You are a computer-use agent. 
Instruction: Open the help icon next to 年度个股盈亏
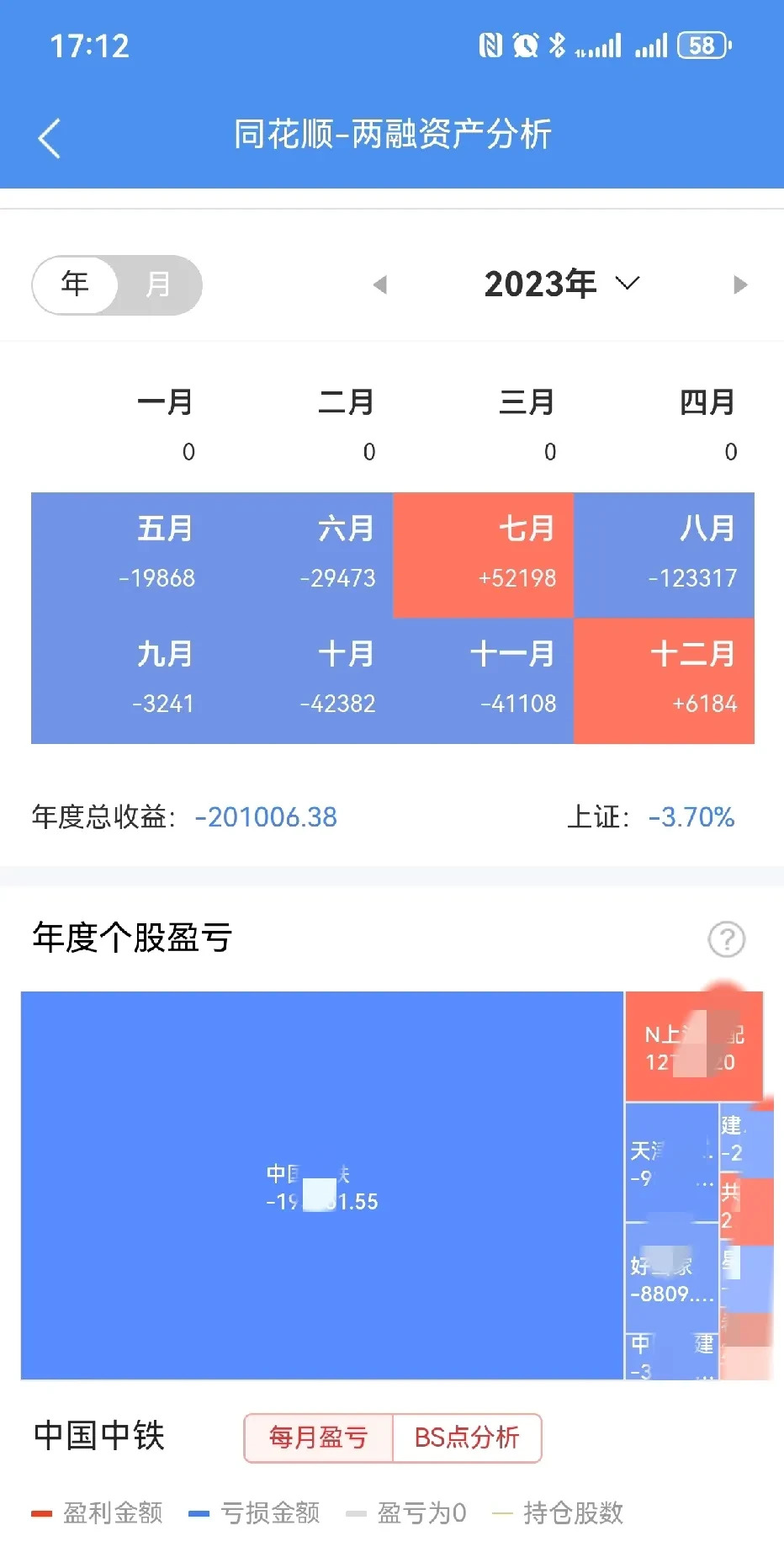[725, 938]
